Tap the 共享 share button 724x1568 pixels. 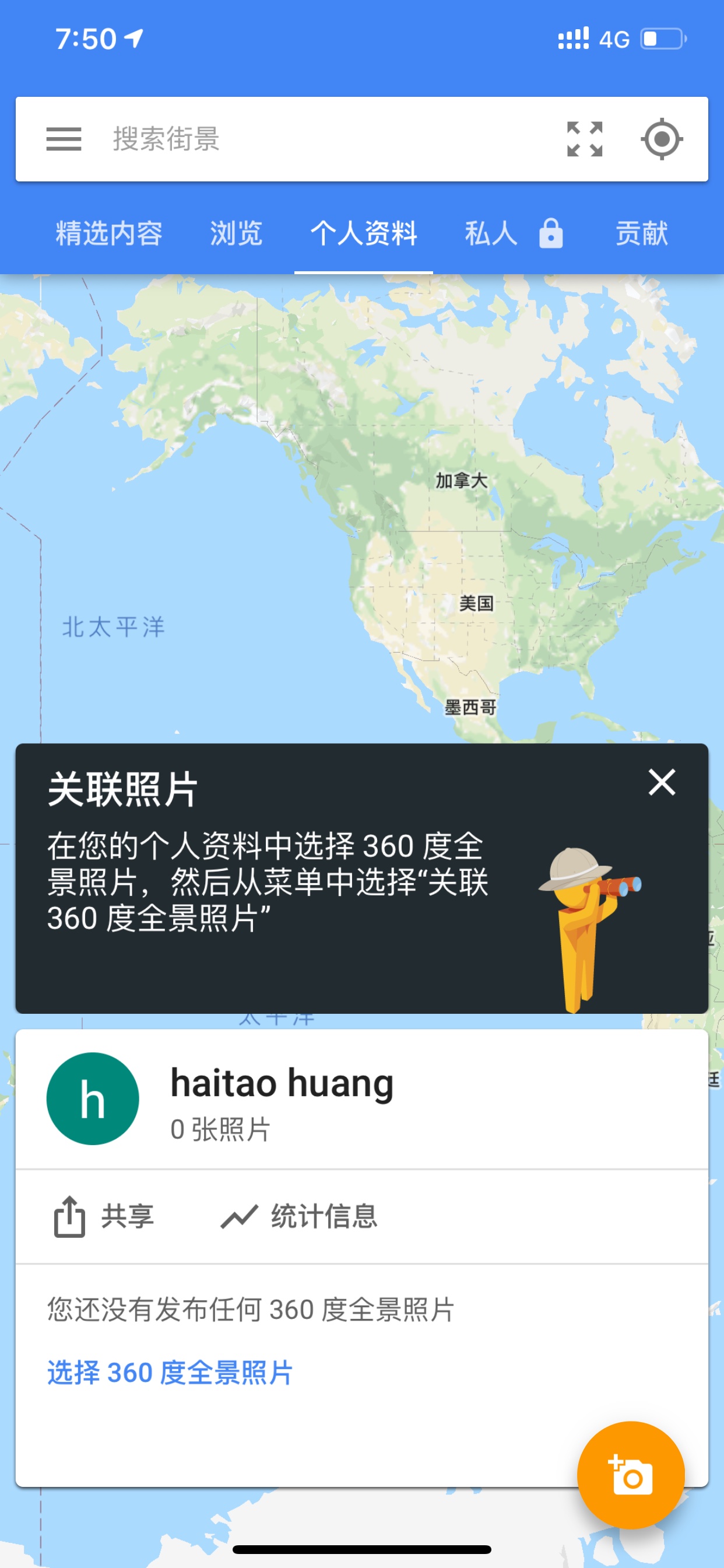pos(103,1216)
